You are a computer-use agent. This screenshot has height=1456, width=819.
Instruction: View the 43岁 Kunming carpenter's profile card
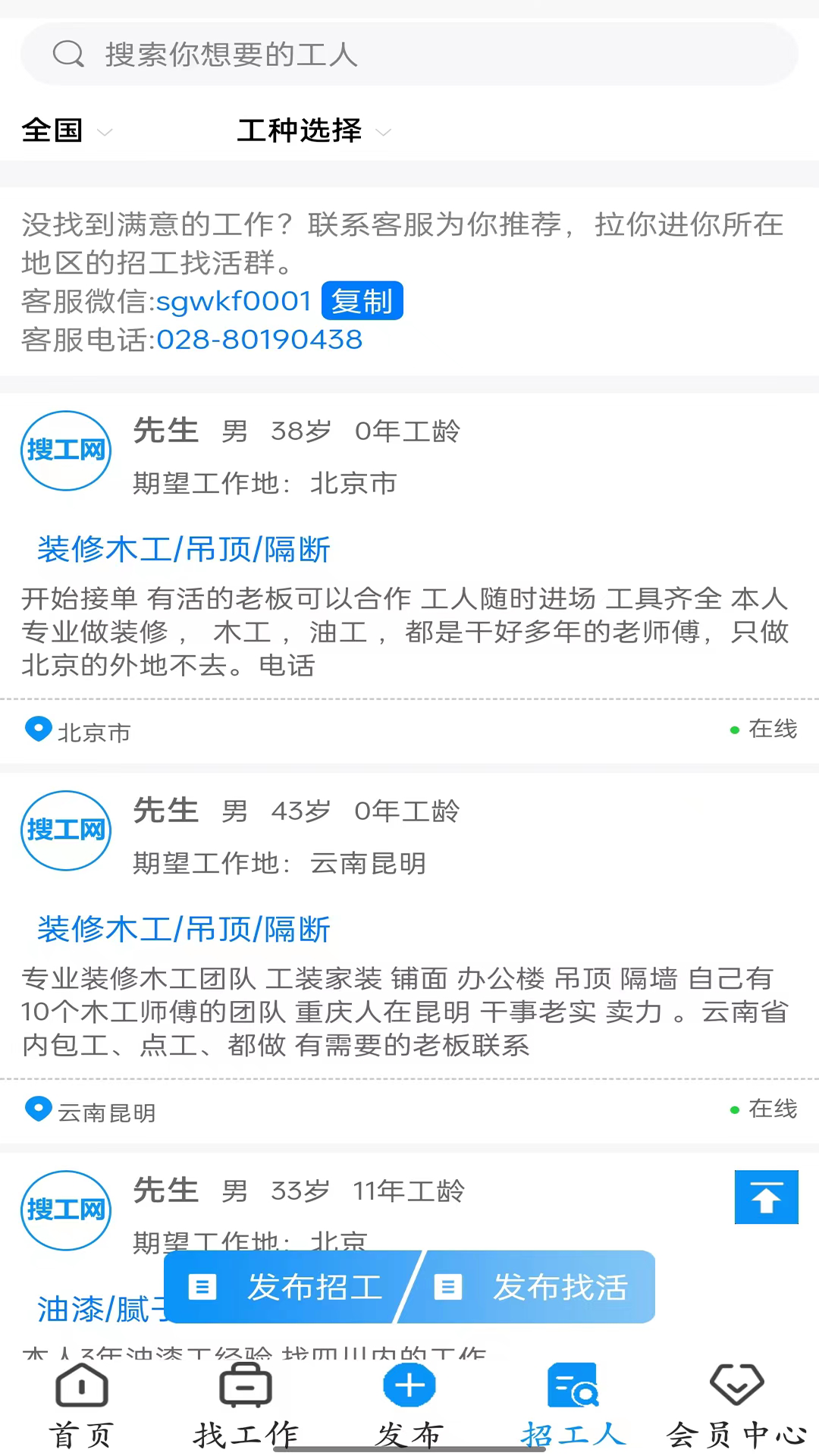pos(409,955)
